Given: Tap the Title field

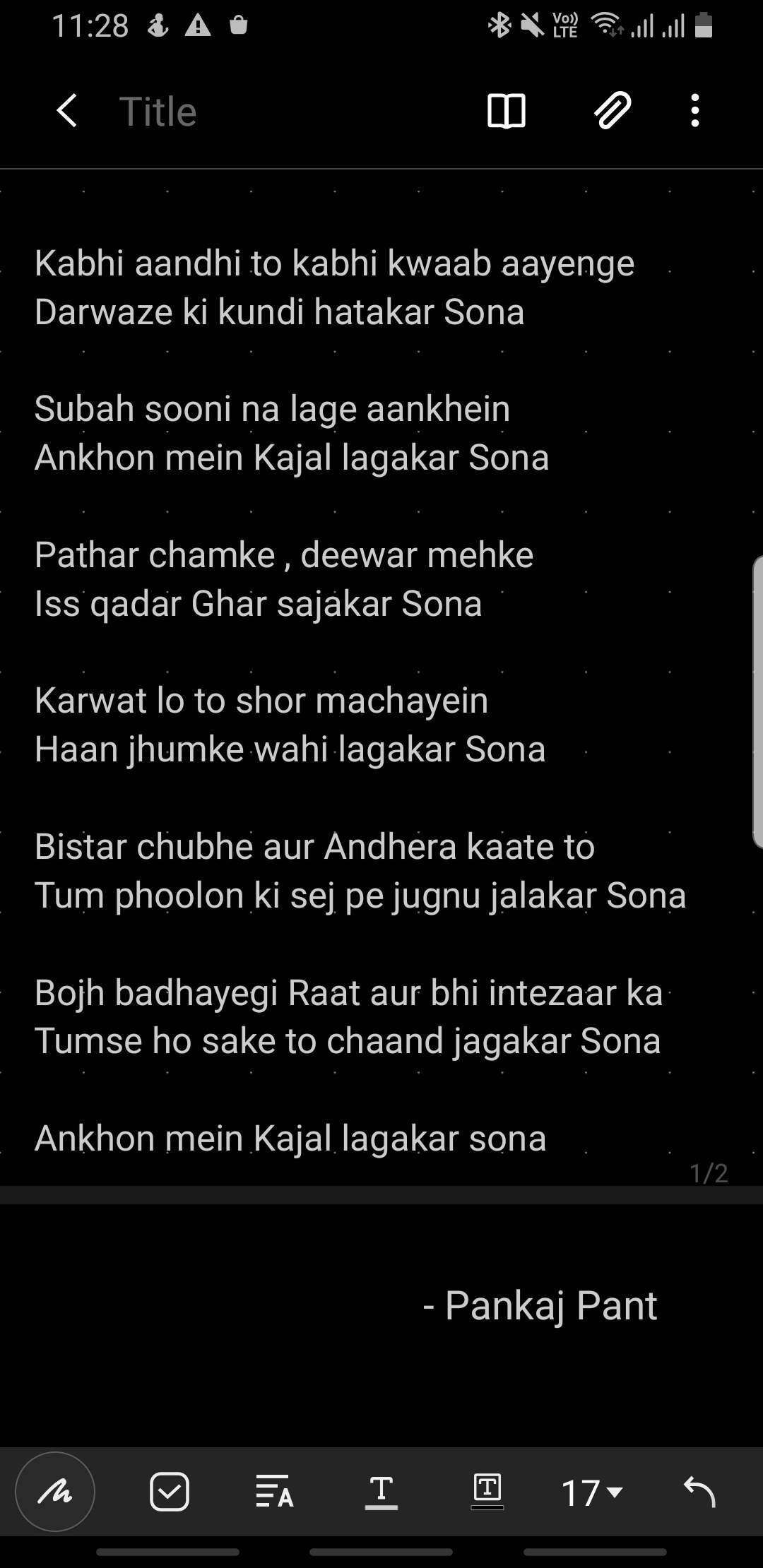Looking at the screenshot, I should 158,112.
